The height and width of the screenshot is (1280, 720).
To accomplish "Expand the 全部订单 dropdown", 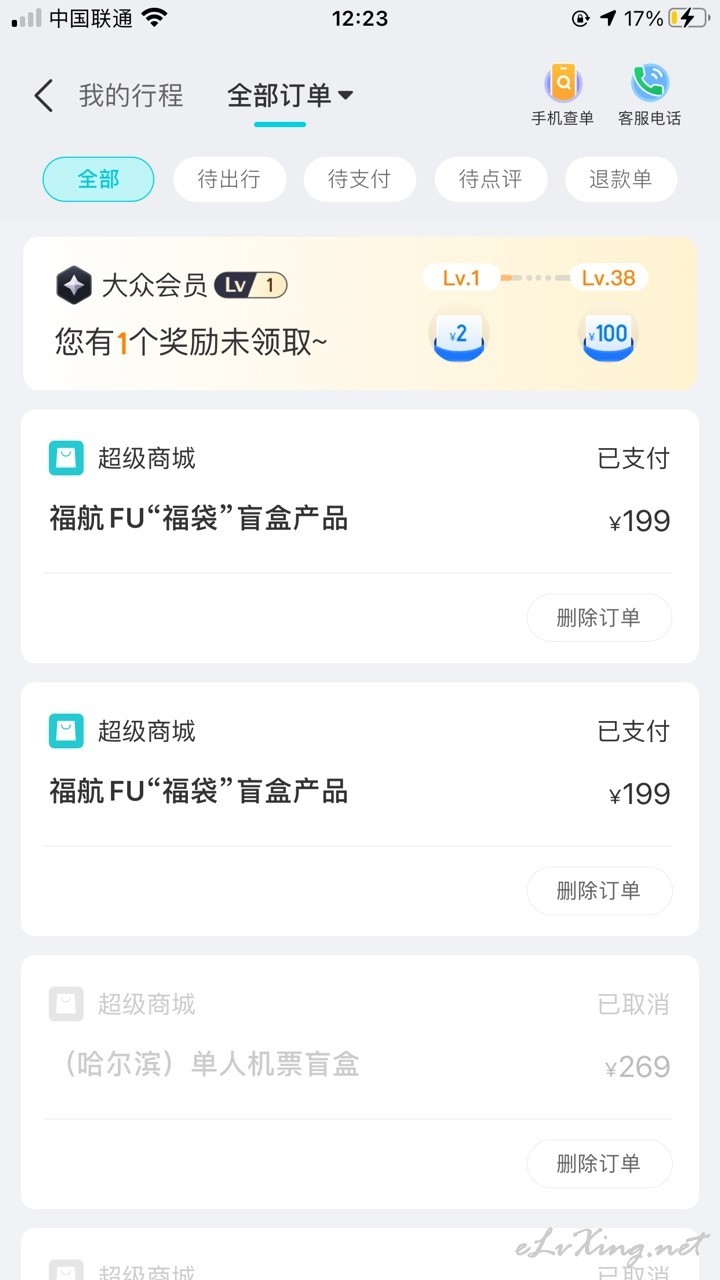I will pos(290,96).
